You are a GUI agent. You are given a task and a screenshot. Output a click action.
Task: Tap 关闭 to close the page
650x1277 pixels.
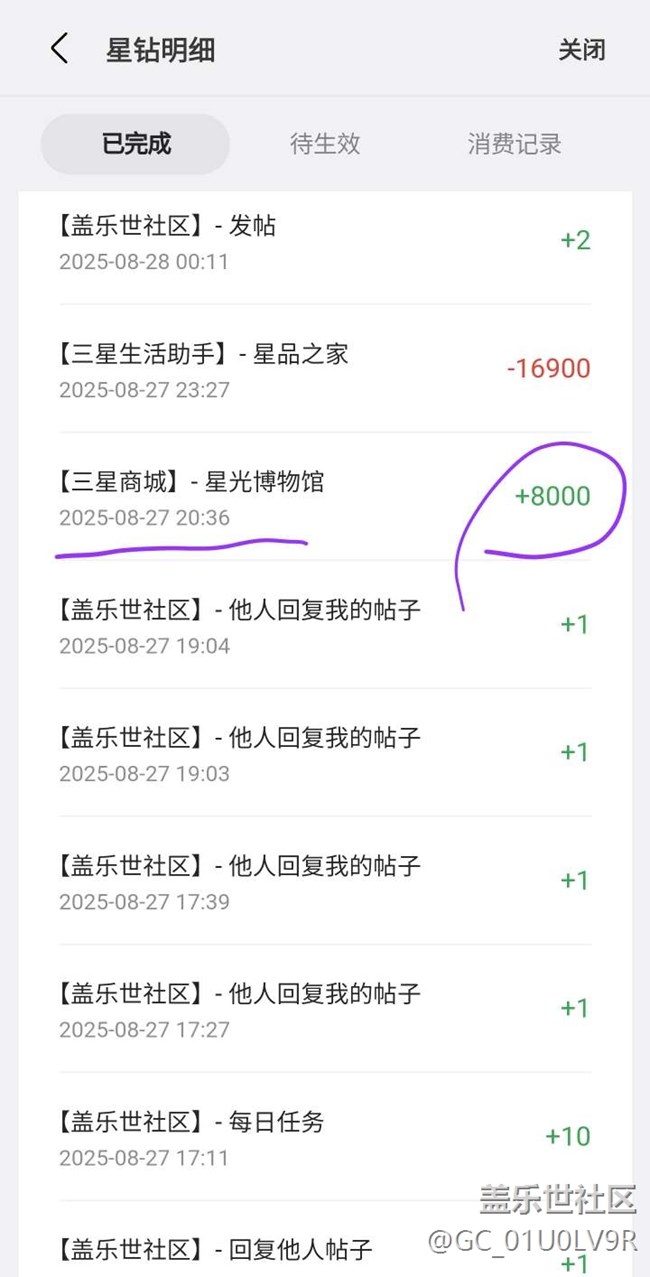tap(581, 50)
